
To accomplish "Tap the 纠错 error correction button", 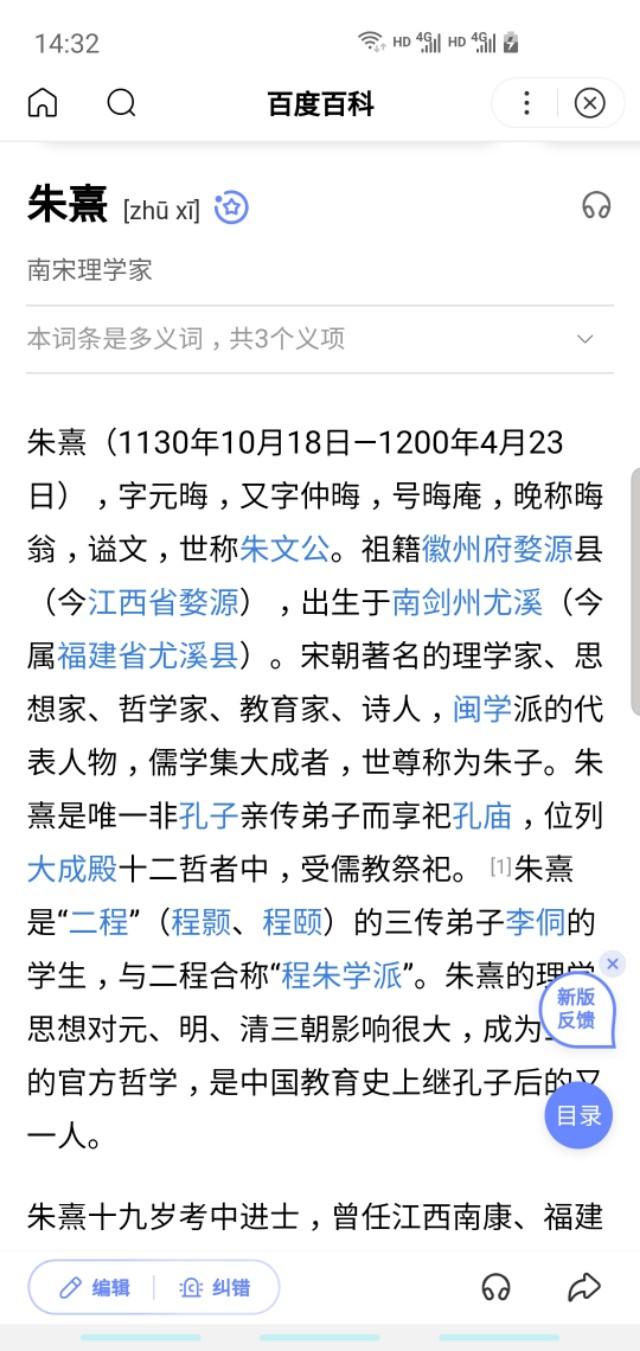I will pos(215,1288).
